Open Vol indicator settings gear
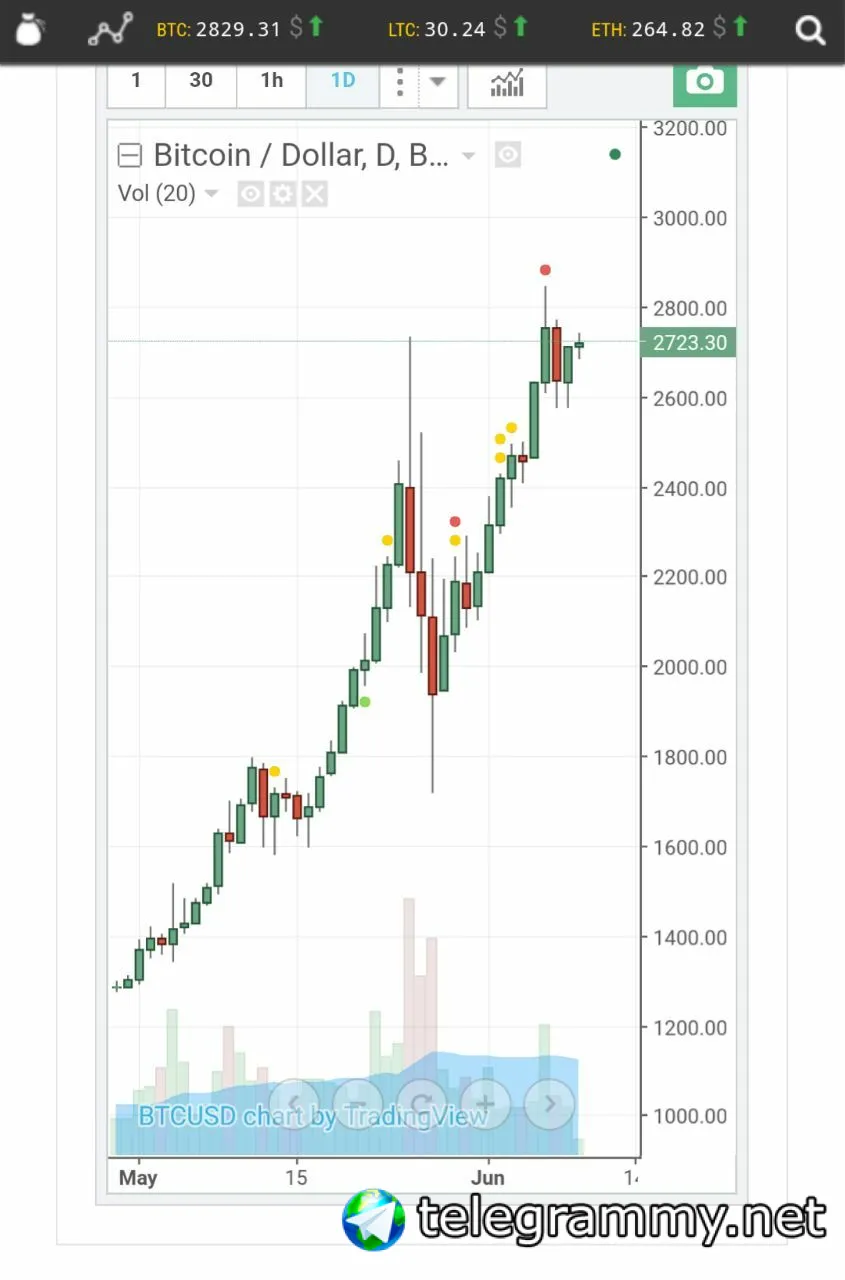The height and width of the screenshot is (1280, 845). point(283,194)
